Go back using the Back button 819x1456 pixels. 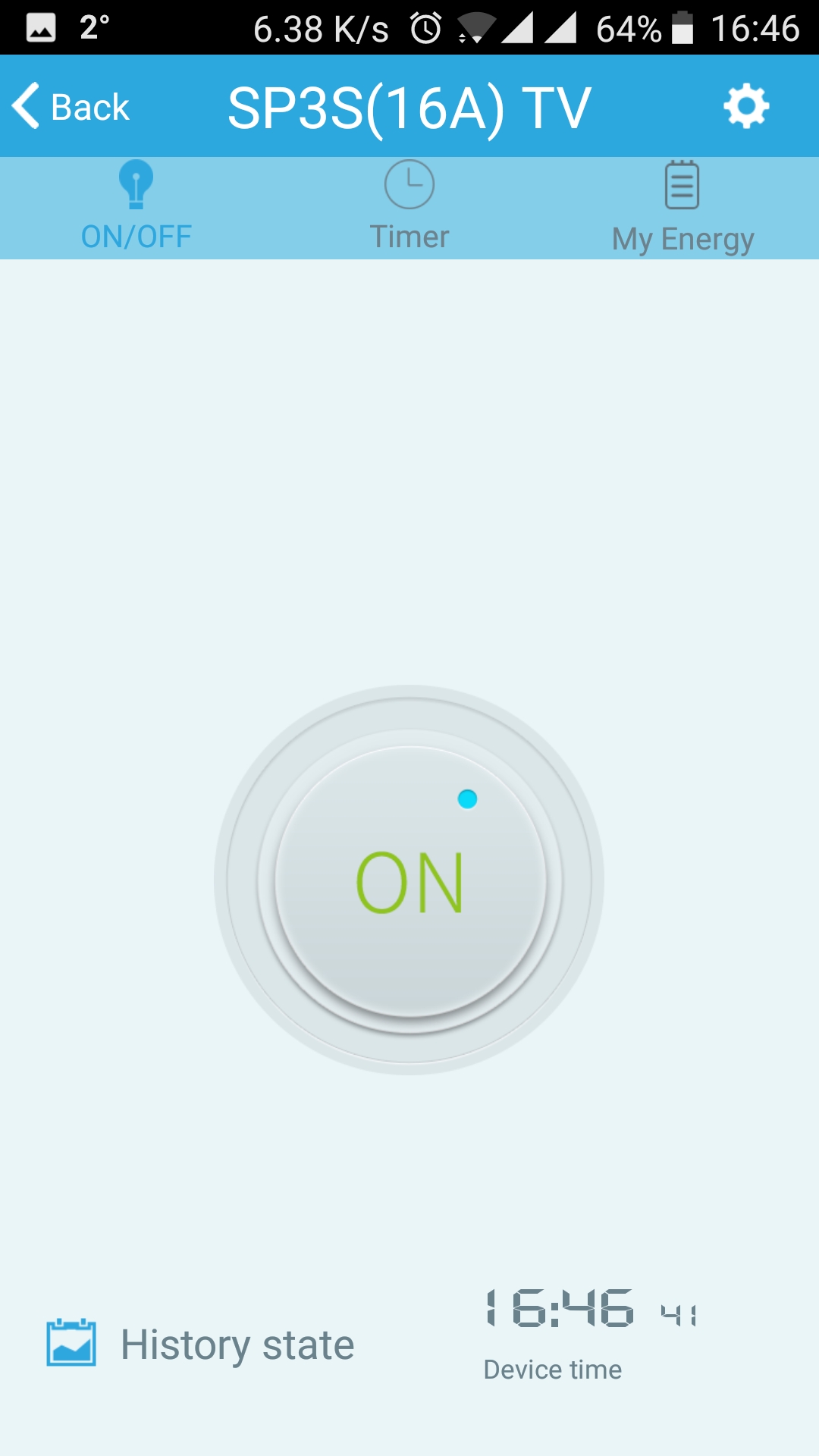(x=72, y=107)
